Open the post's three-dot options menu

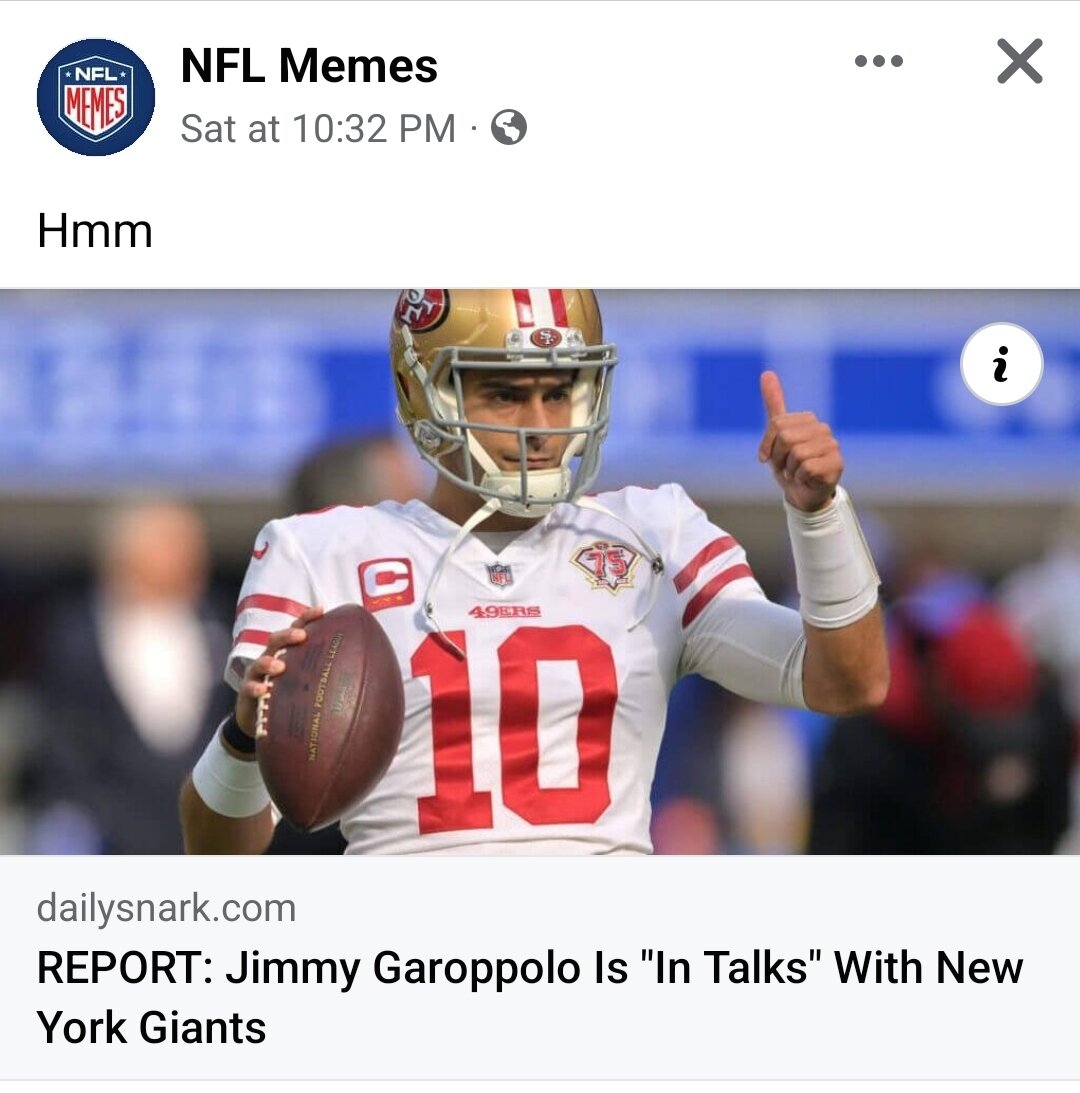click(x=879, y=62)
